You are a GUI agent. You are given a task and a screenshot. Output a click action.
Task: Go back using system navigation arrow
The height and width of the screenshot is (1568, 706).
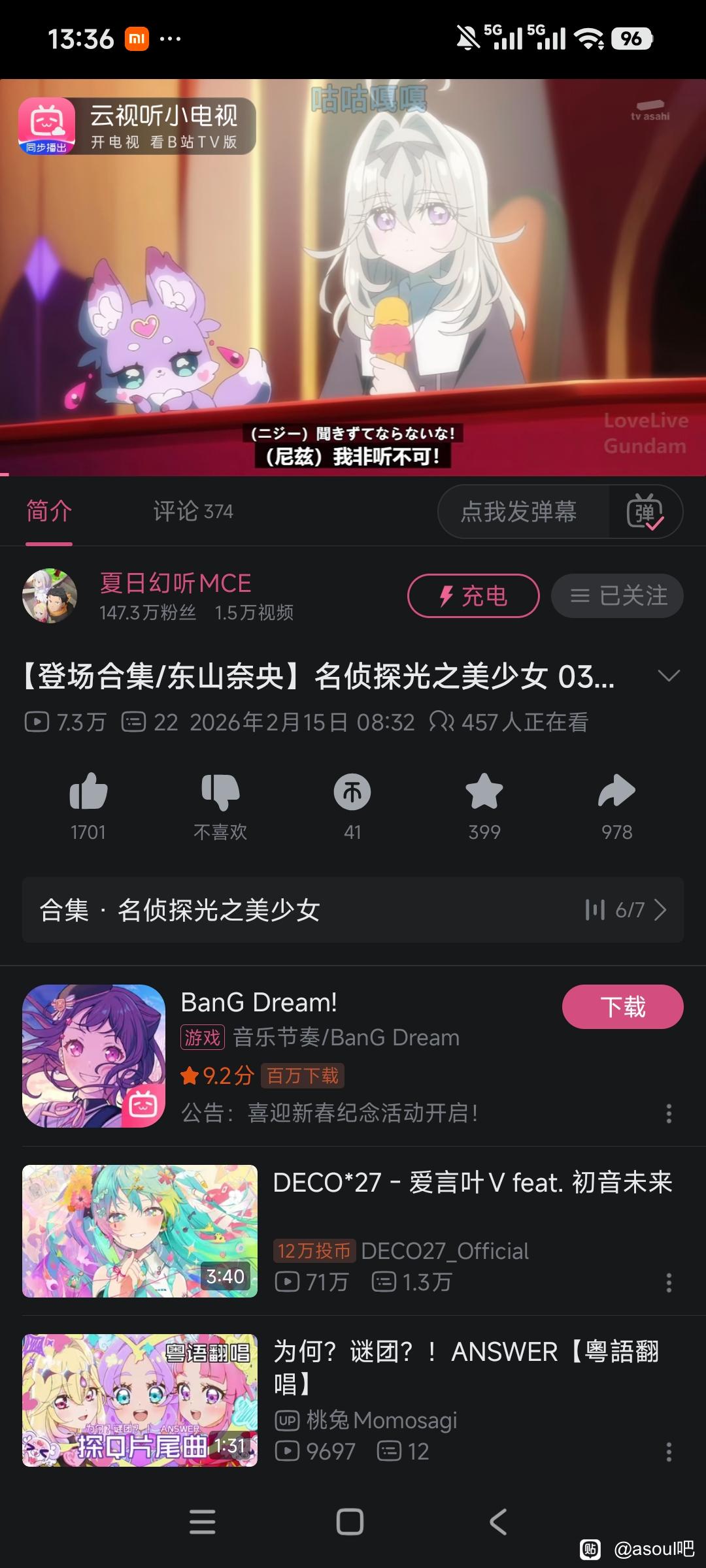pos(498,1522)
